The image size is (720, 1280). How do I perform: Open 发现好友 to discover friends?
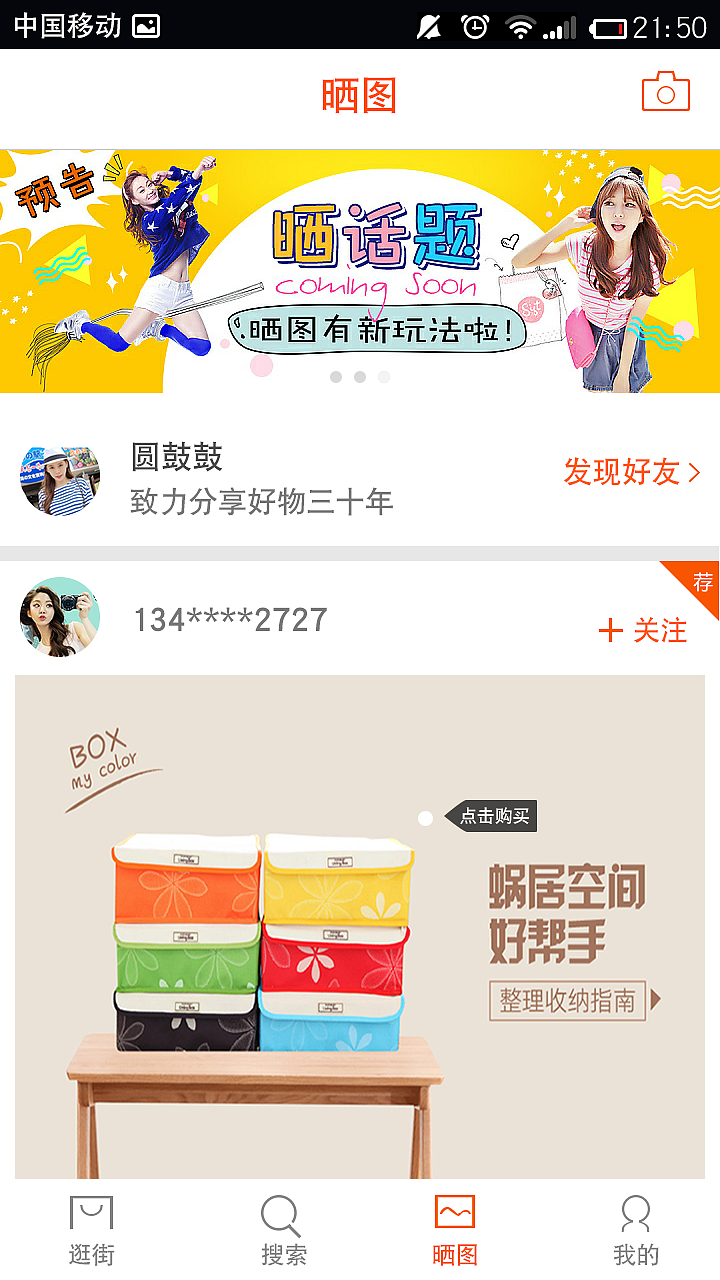[x=625, y=472]
